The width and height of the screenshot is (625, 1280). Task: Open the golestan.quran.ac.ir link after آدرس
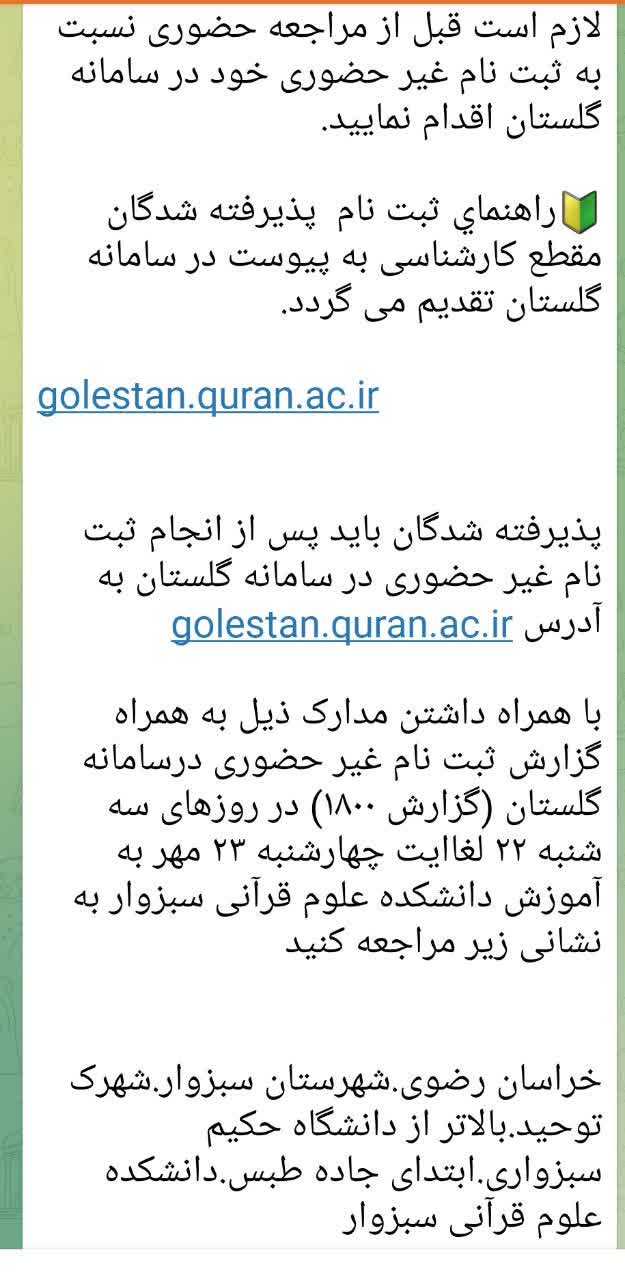pyautogui.click(x=342, y=625)
